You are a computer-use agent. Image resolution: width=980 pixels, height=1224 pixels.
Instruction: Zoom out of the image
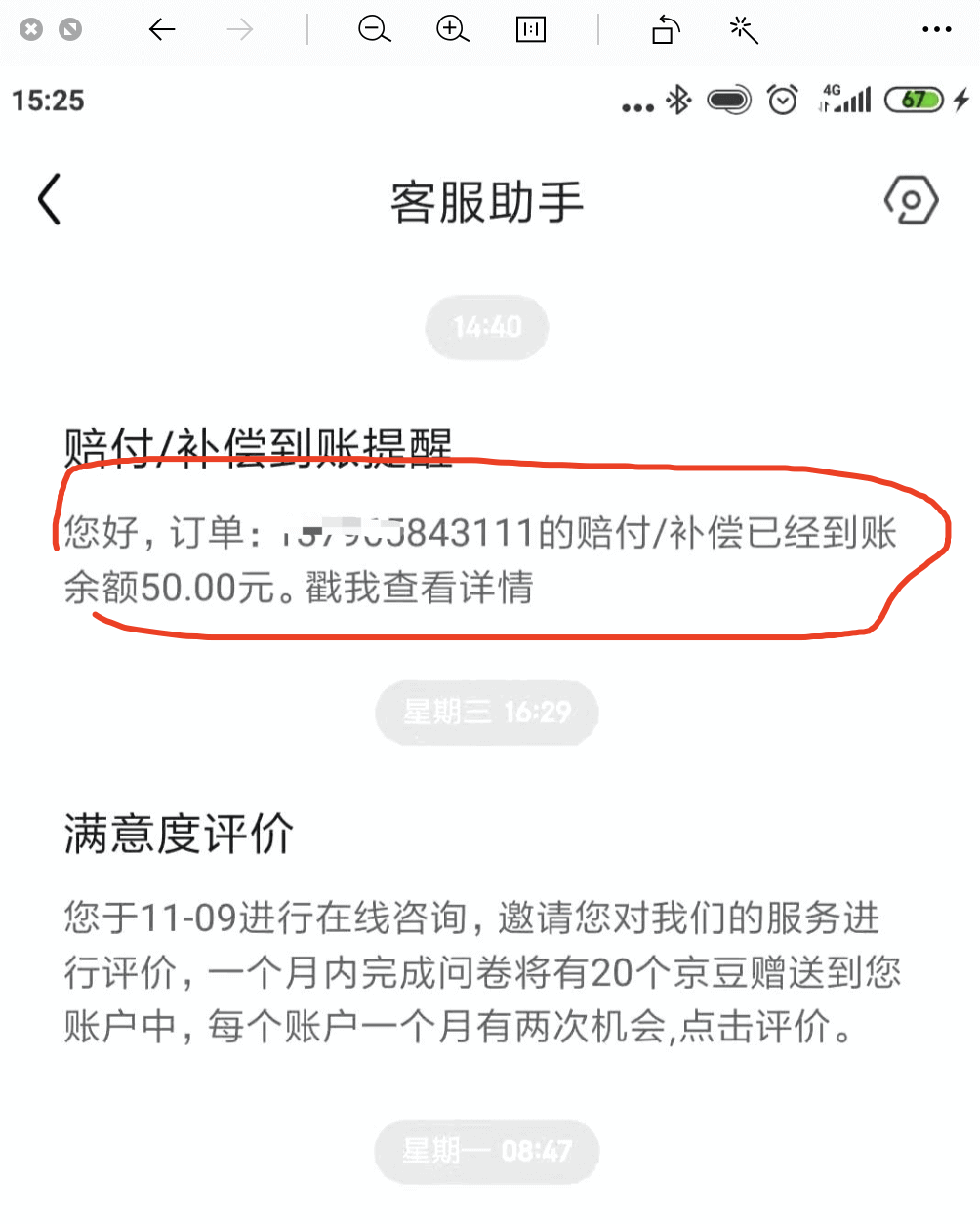[x=374, y=30]
